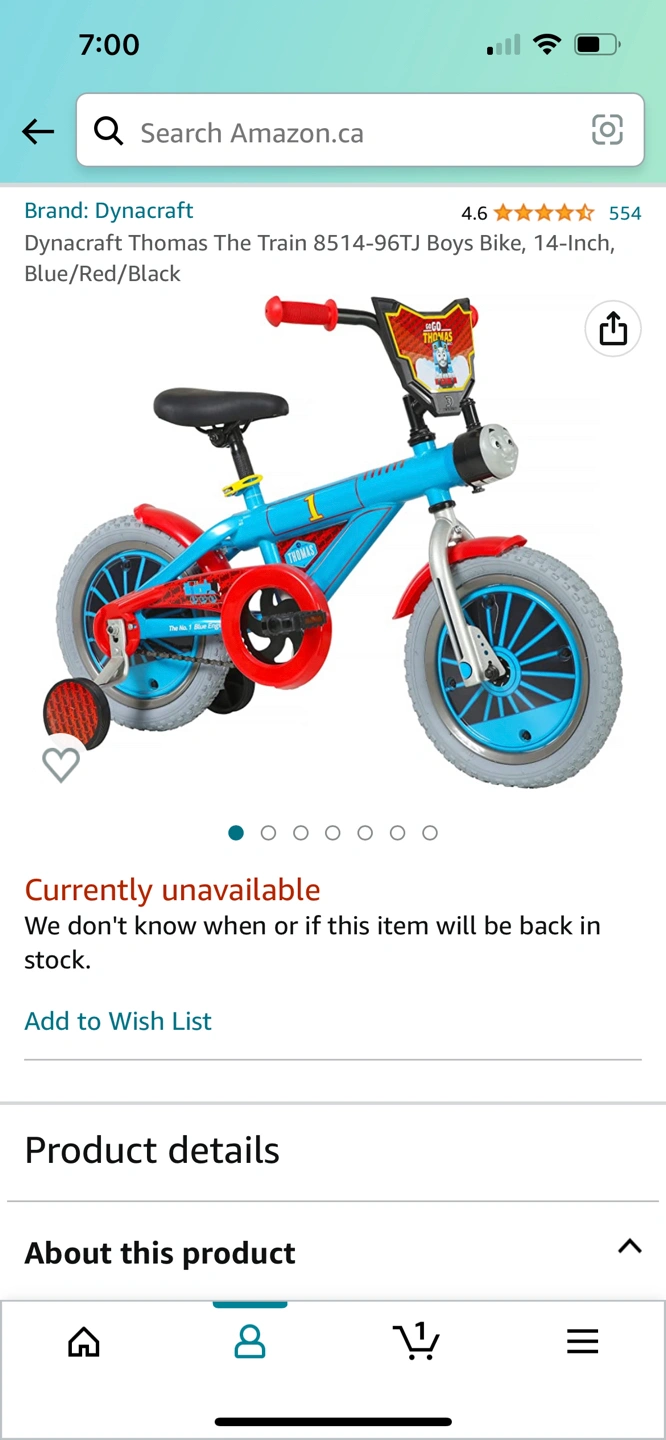View the 554 customer ratings
The width and height of the screenshot is (666, 1440).
[x=624, y=213]
